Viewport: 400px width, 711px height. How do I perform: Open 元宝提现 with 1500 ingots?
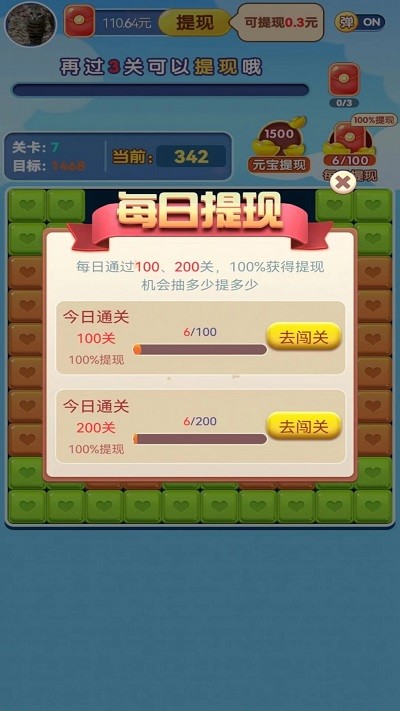(279, 147)
